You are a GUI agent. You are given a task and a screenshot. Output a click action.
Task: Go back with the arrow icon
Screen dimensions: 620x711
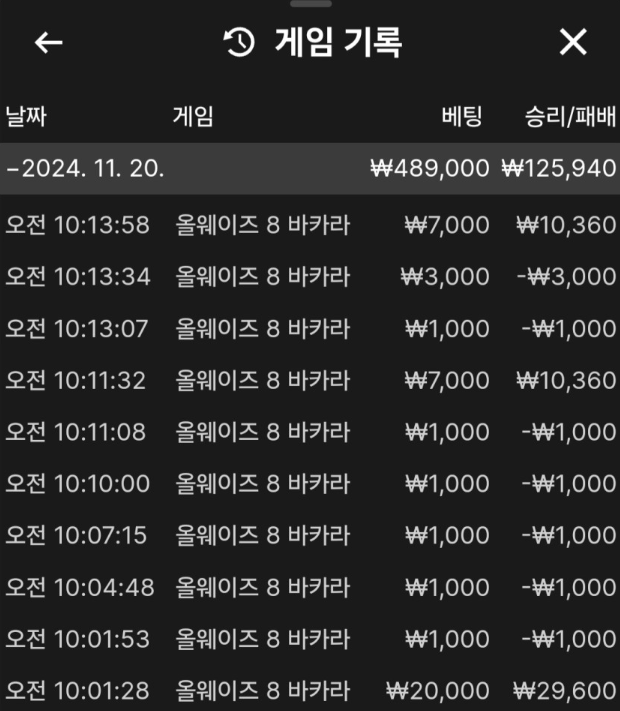pos(48,43)
